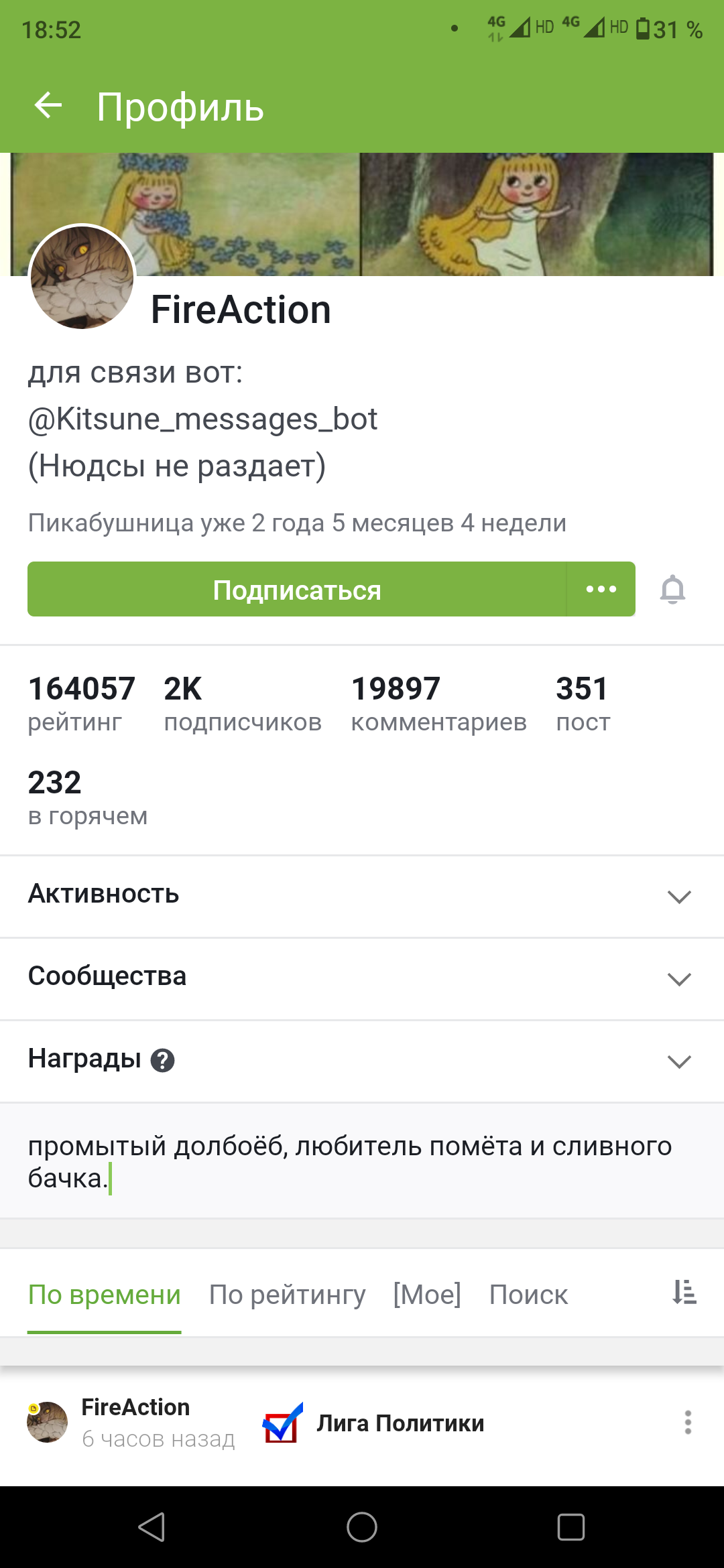This screenshot has width=724, height=1568.
Task: Select the [Мое] tab
Action: pyautogui.click(x=427, y=1295)
